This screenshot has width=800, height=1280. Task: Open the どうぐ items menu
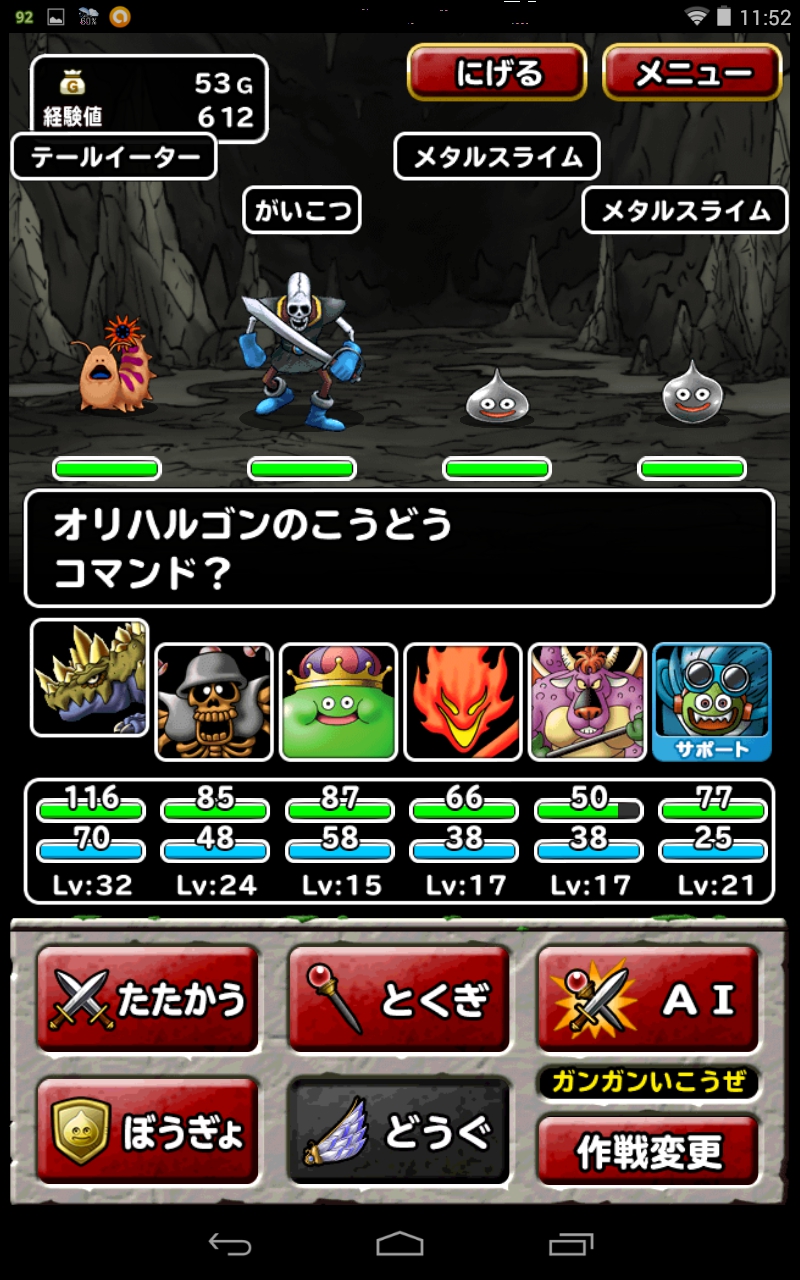(x=399, y=1132)
